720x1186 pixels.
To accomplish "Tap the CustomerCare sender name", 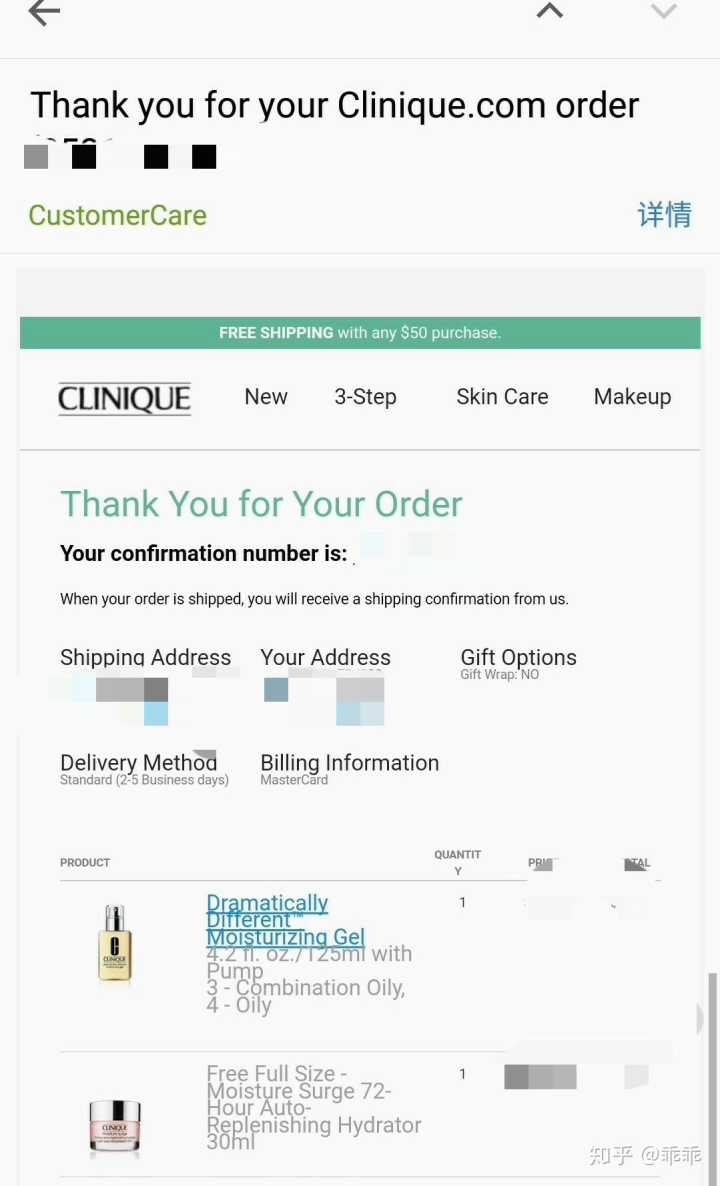I will (x=117, y=215).
